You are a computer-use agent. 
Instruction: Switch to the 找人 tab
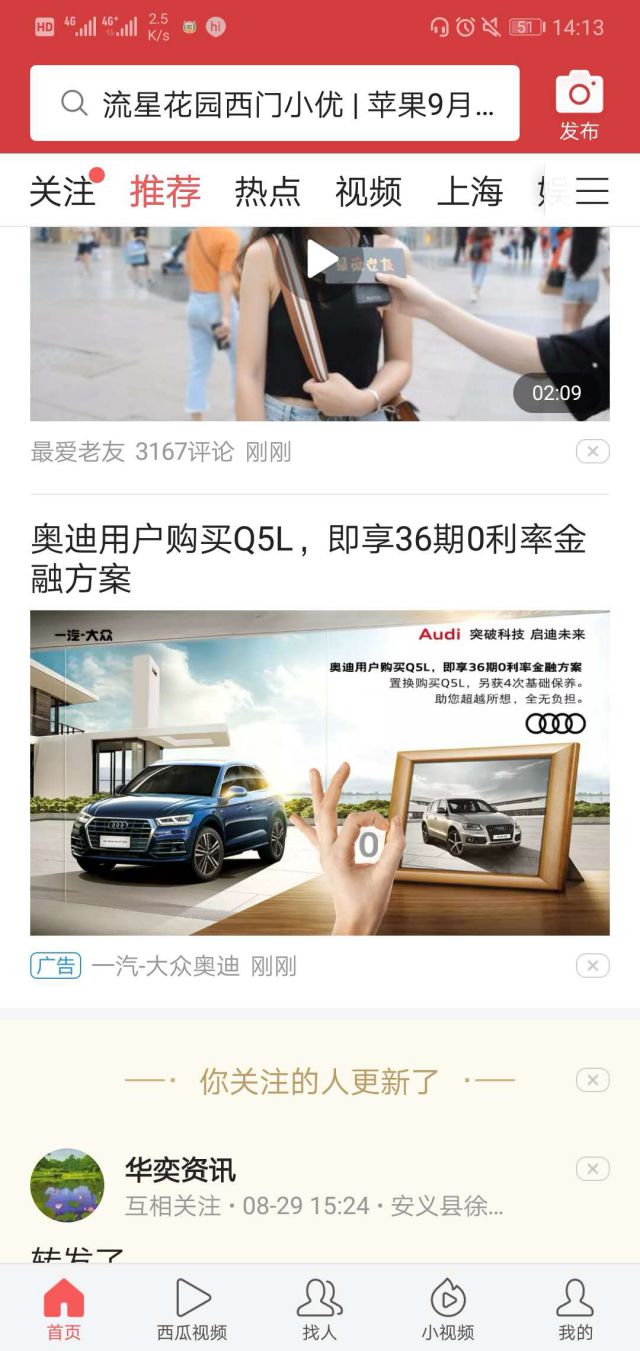click(320, 1308)
